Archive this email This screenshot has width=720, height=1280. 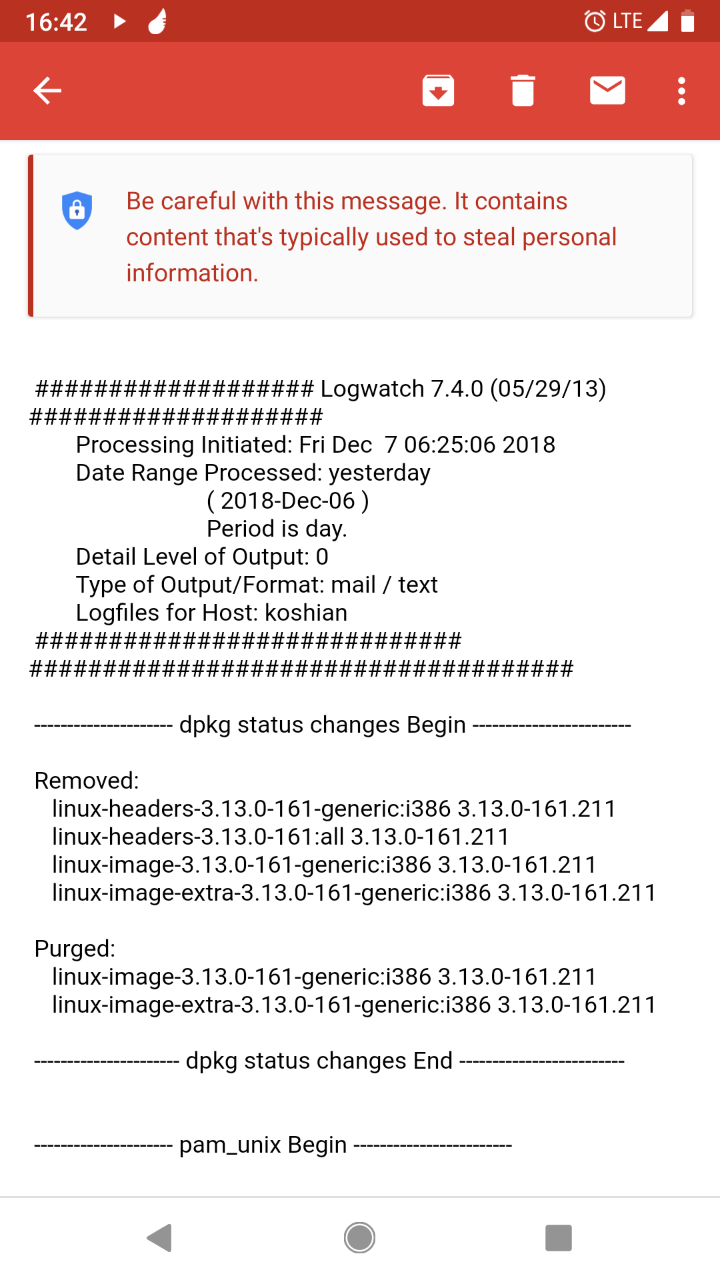coord(438,91)
